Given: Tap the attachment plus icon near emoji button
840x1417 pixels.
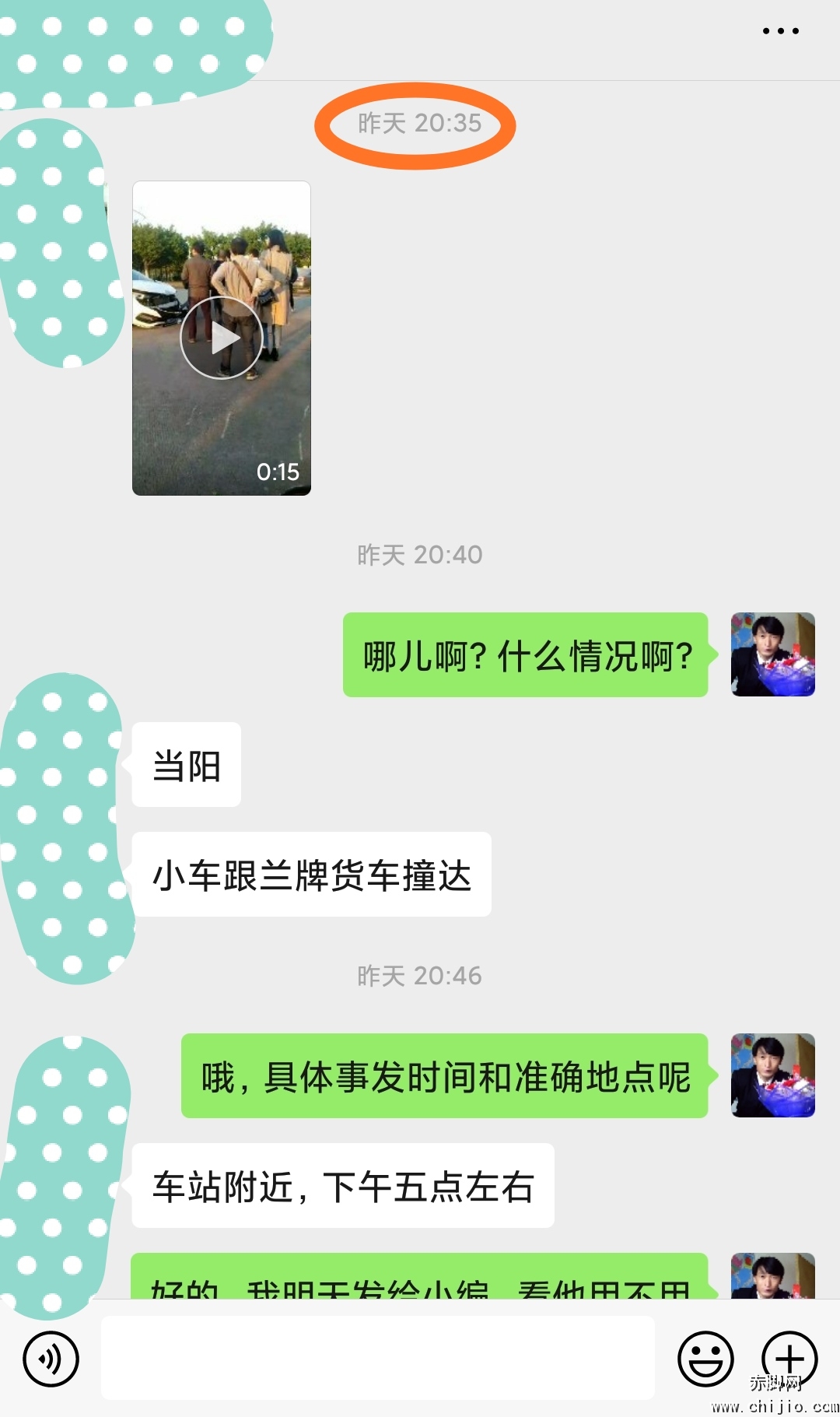Looking at the screenshot, I should click(x=789, y=1357).
